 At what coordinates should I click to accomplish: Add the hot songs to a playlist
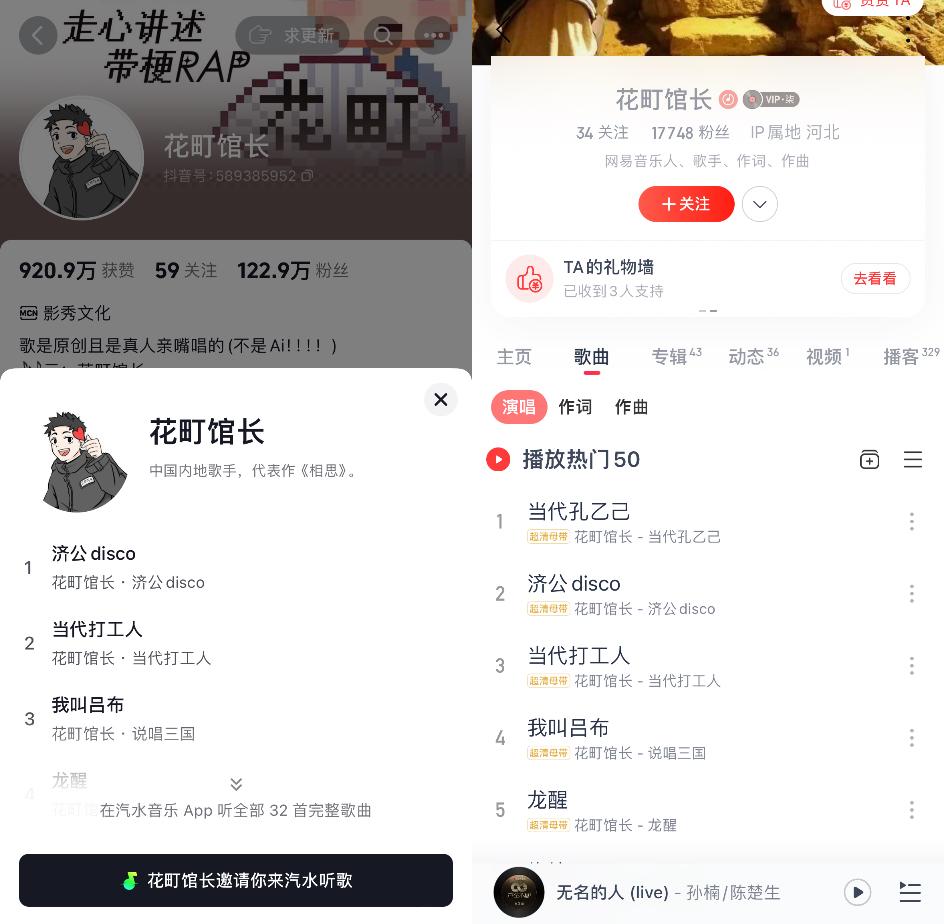coord(869,459)
